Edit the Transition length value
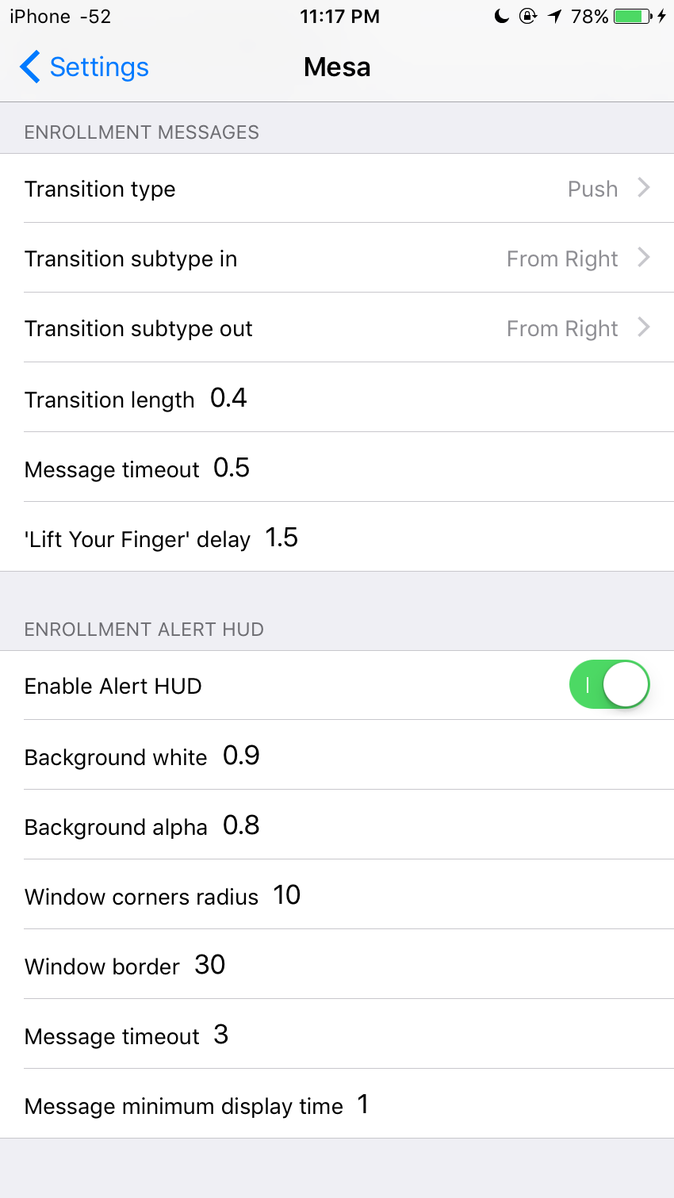This screenshot has height=1198, width=674. [432, 398]
